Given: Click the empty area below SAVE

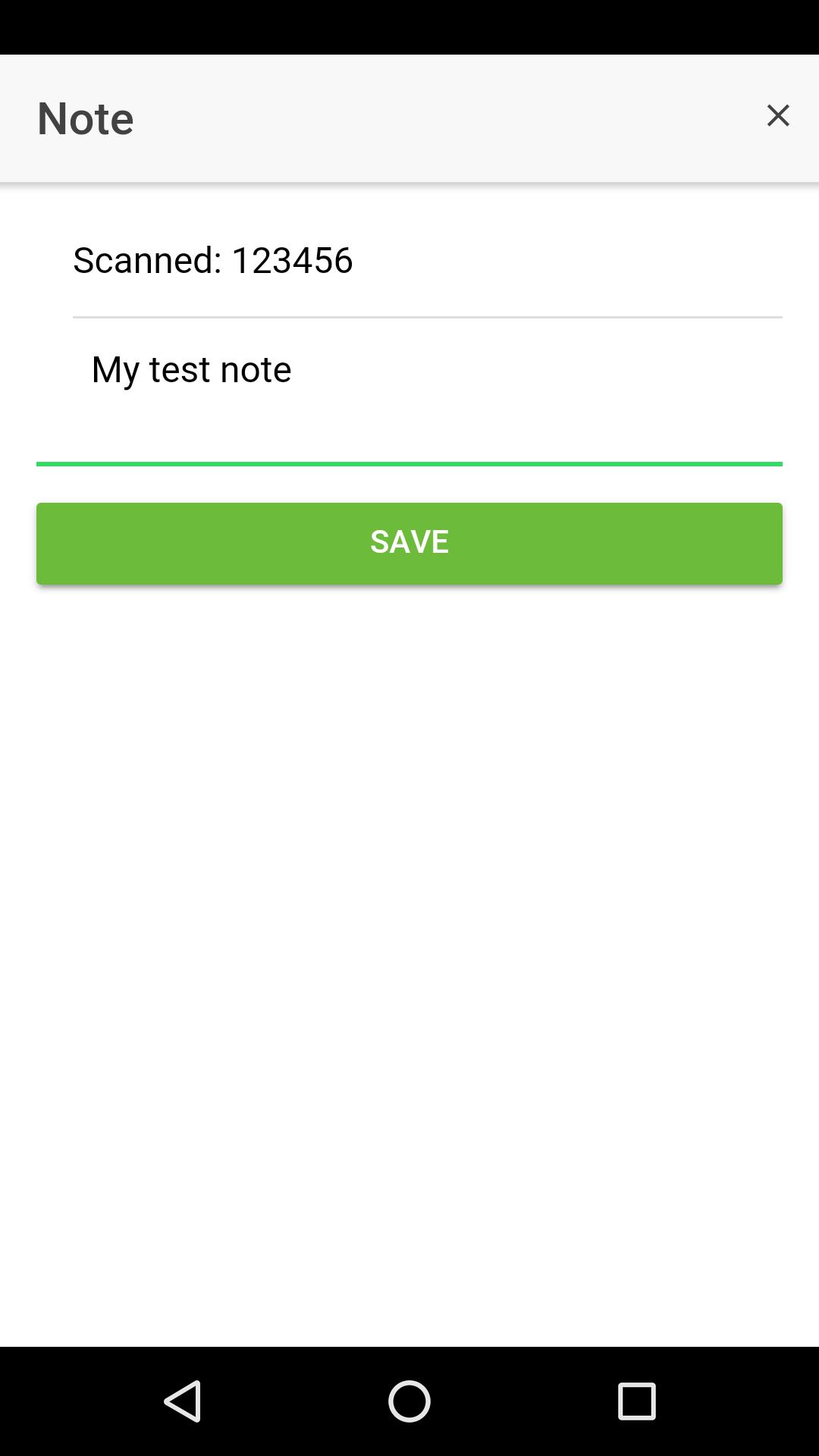Looking at the screenshot, I should pyautogui.click(x=409, y=910).
